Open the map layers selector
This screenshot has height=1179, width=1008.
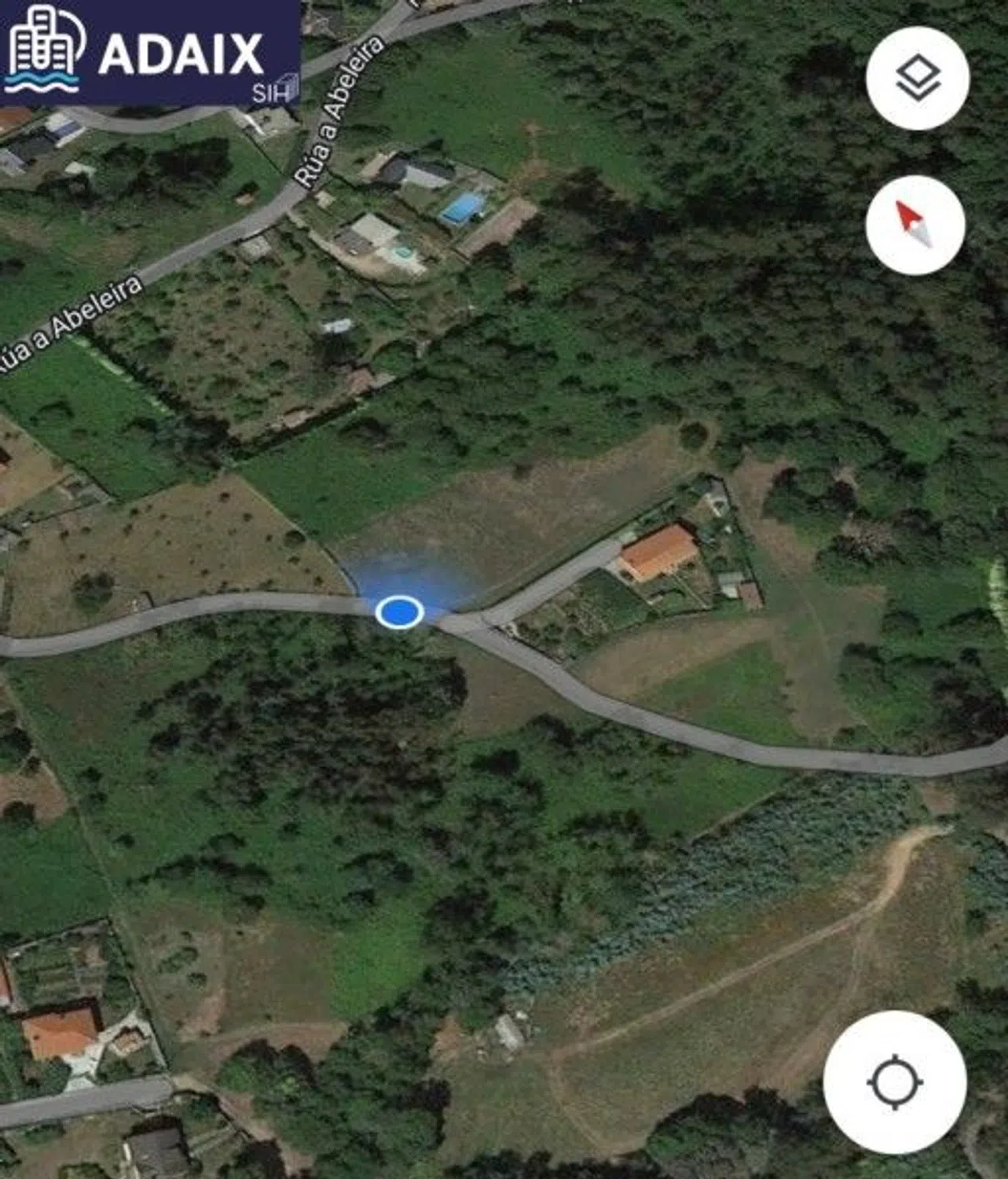917,79
